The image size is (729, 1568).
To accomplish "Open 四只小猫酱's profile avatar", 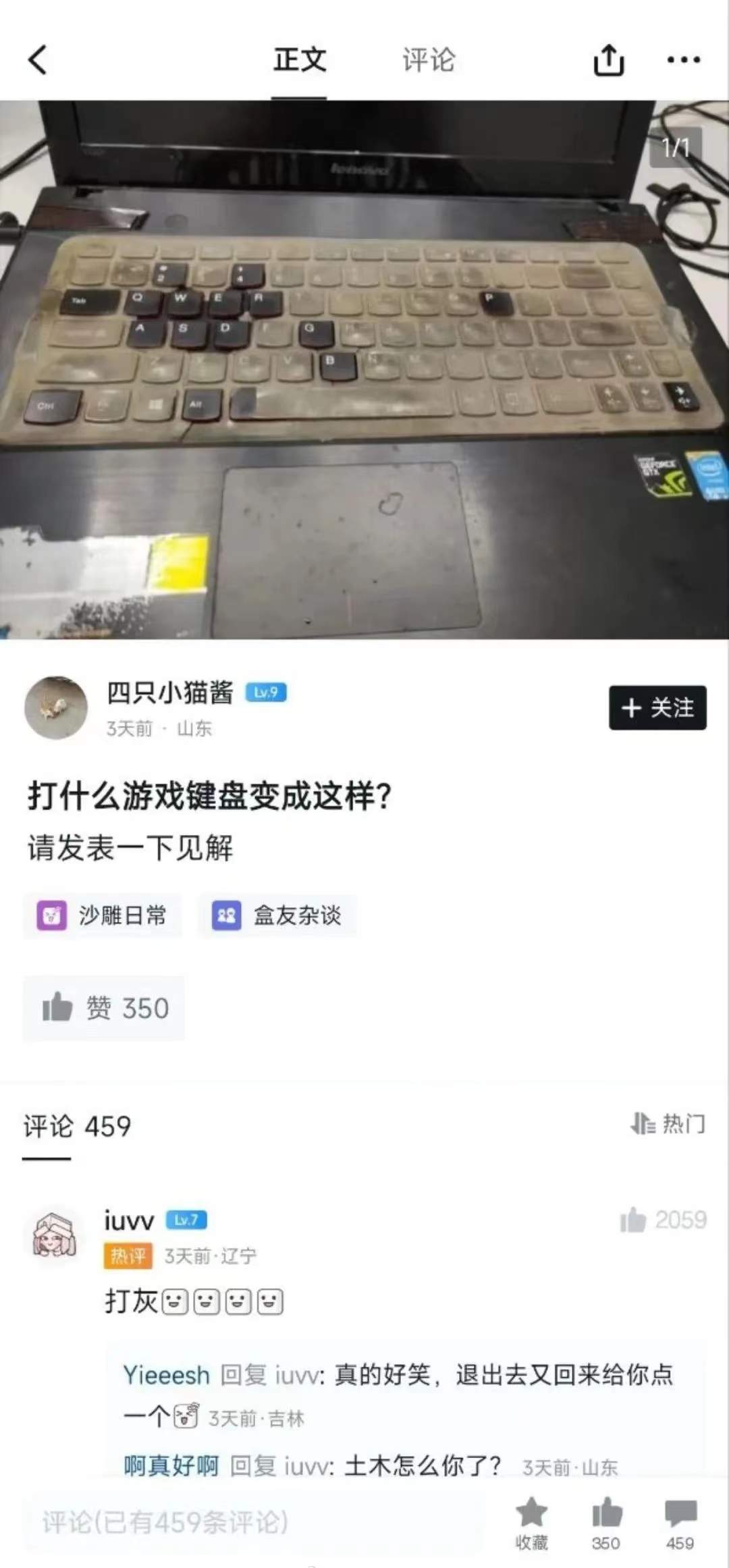I will tap(56, 708).
